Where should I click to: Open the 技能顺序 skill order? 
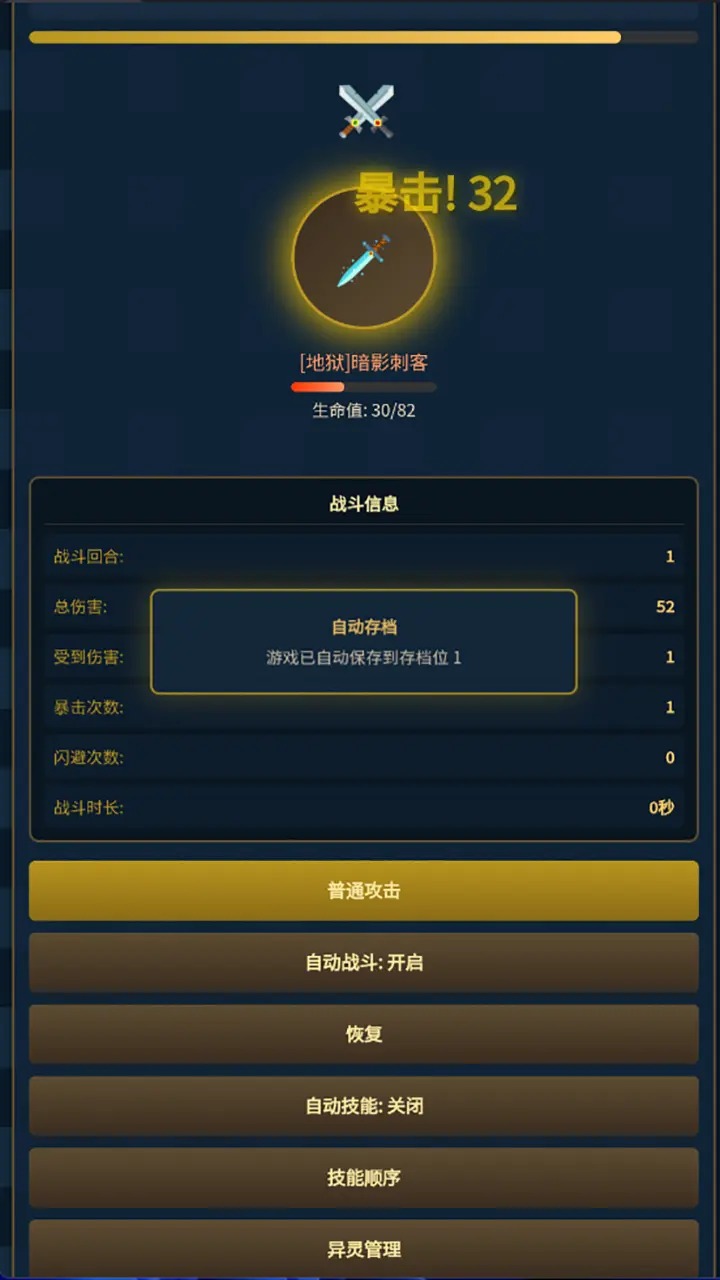(363, 1178)
